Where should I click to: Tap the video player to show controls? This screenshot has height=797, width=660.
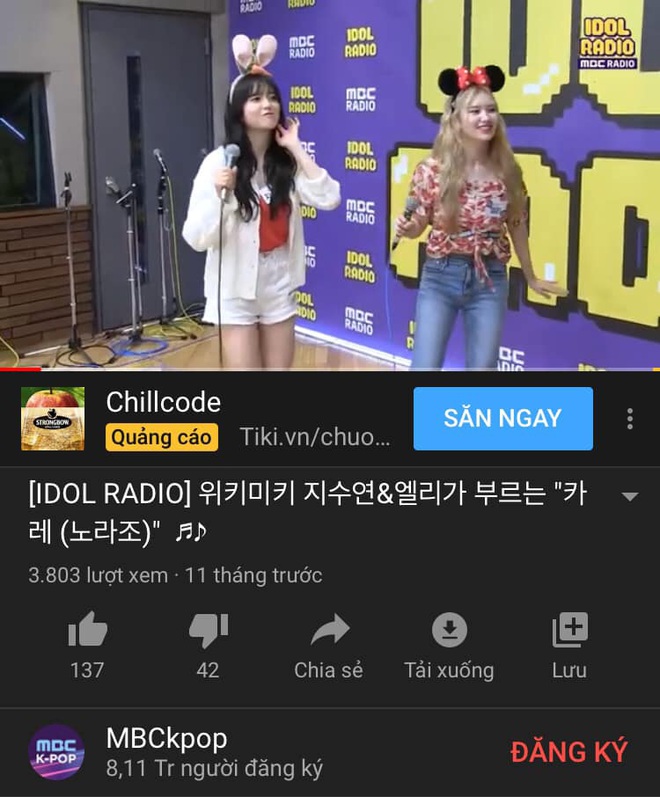pos(330,185)
